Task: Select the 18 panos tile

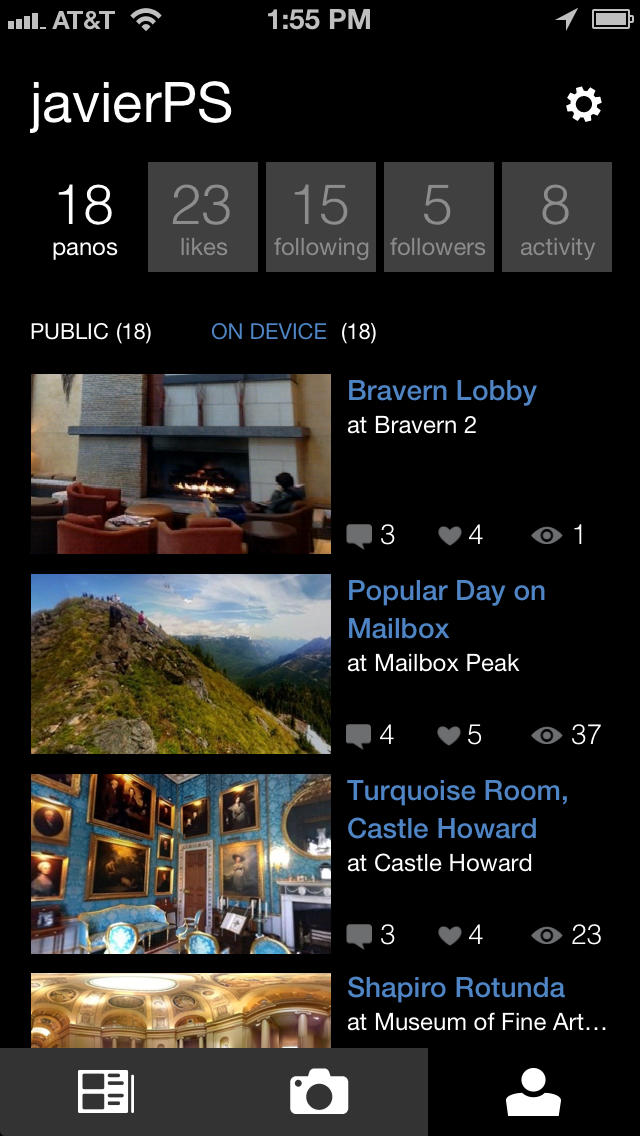Action: coord(85,217)
